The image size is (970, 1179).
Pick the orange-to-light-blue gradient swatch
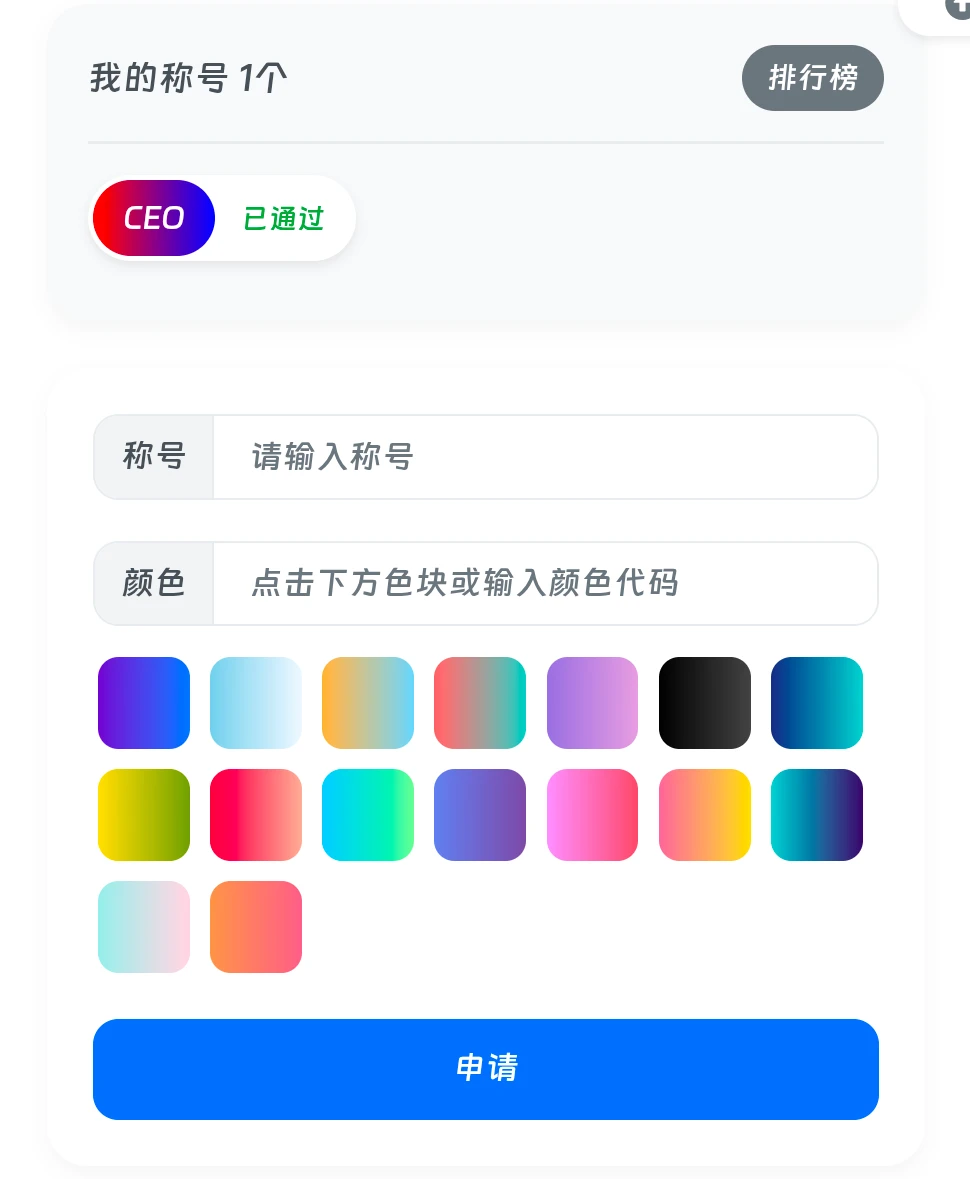368,702
